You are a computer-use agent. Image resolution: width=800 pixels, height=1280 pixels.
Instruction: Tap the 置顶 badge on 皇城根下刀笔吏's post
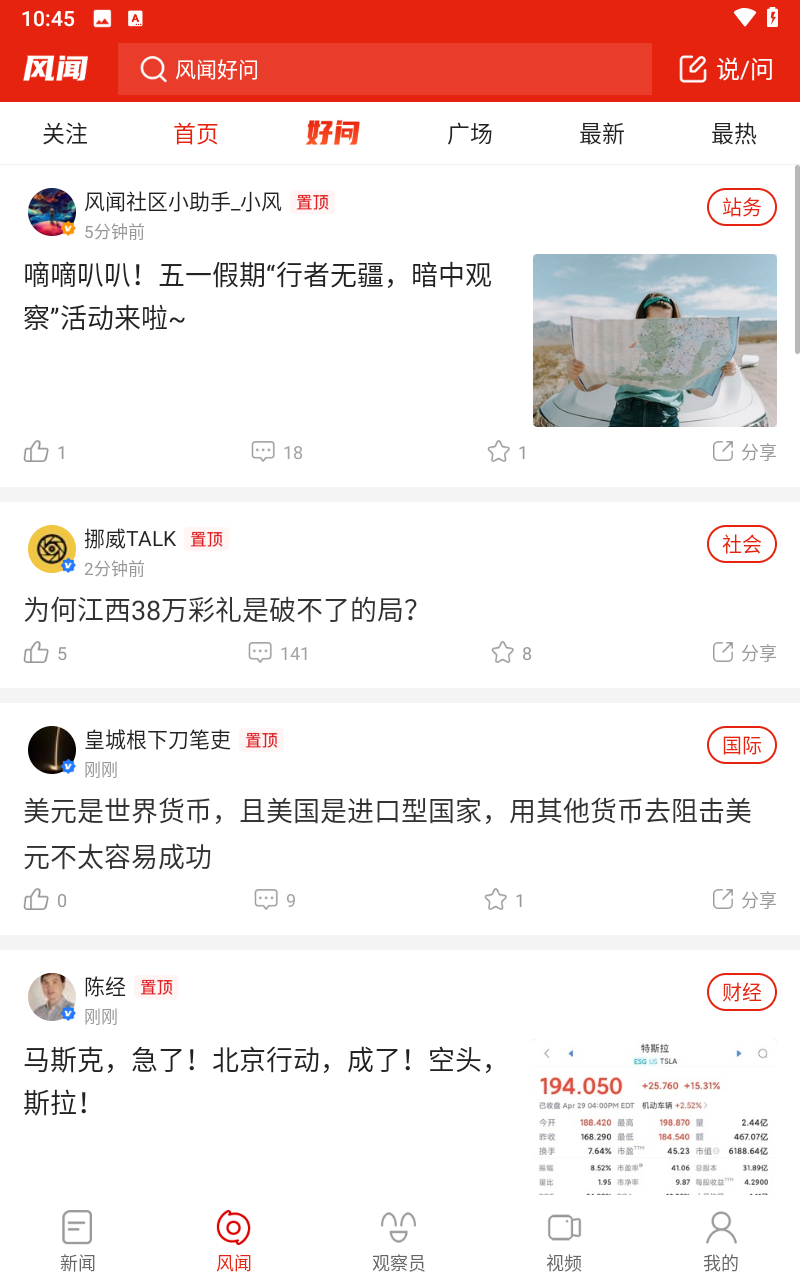261,740
